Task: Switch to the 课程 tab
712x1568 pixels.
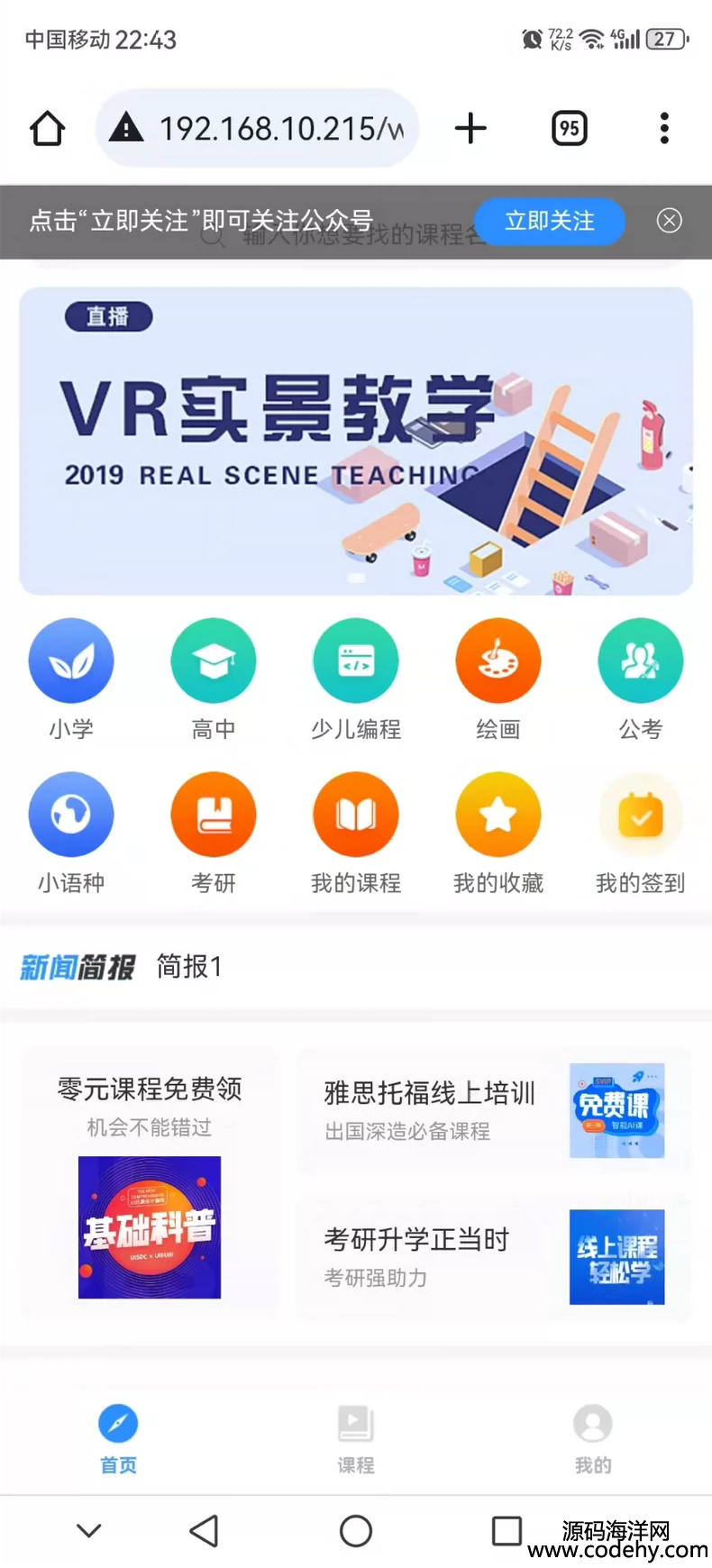Action: pyautogui.click(x=356, y=1439)
